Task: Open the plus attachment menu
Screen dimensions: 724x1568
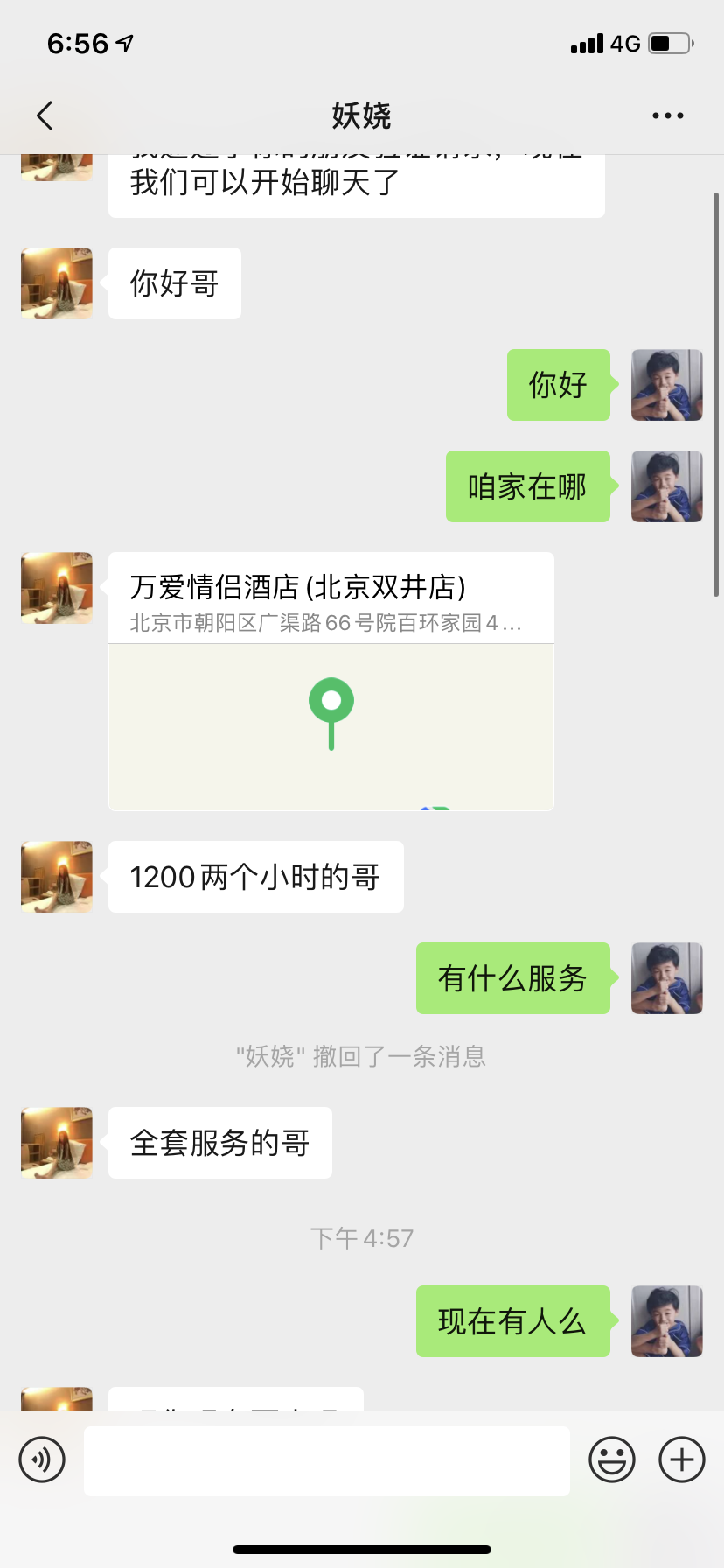Action: tap(682, 1459)
